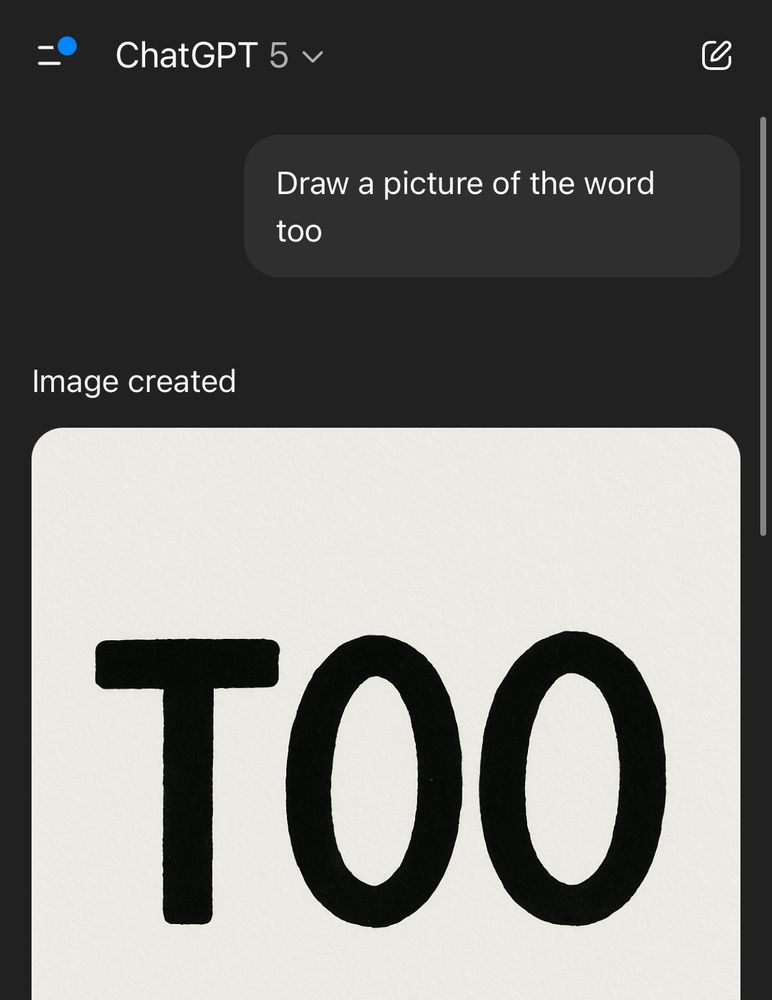Viewport: 772px width, 1000px height.
Task: Tap the pencil icon in the top-right corner
Action: (717, 56)
